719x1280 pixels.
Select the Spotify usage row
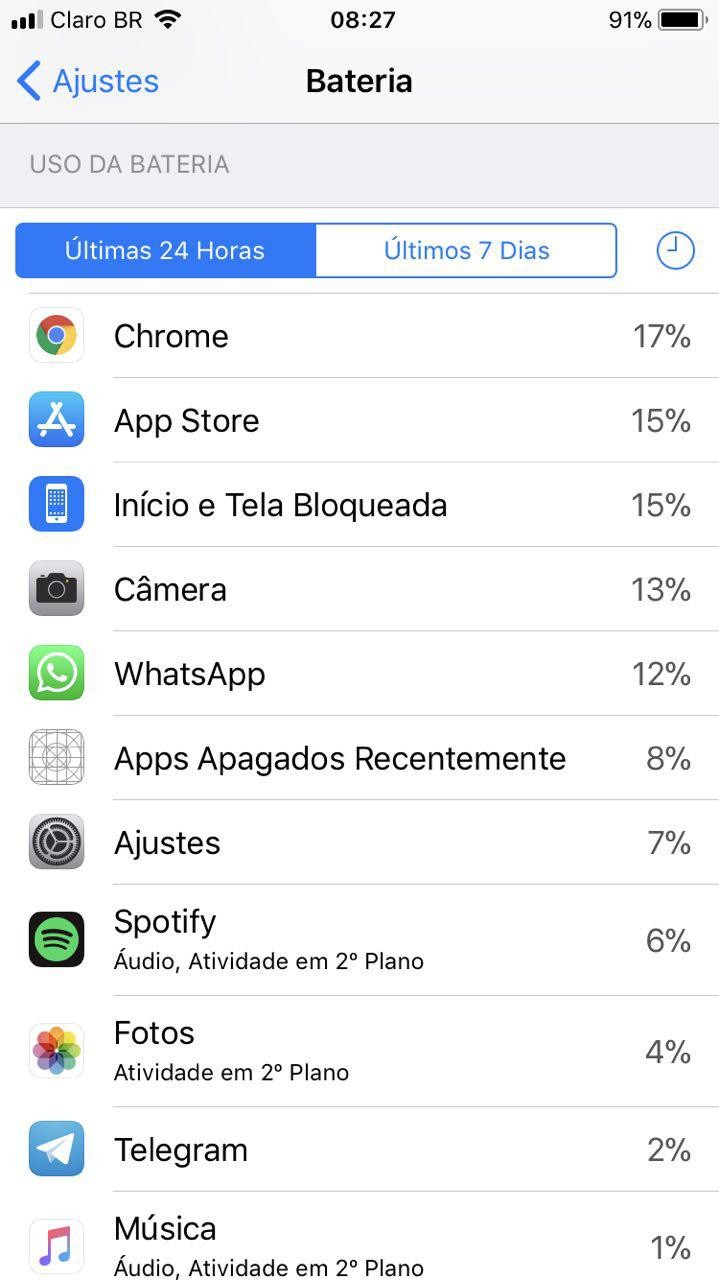(360, 940)
